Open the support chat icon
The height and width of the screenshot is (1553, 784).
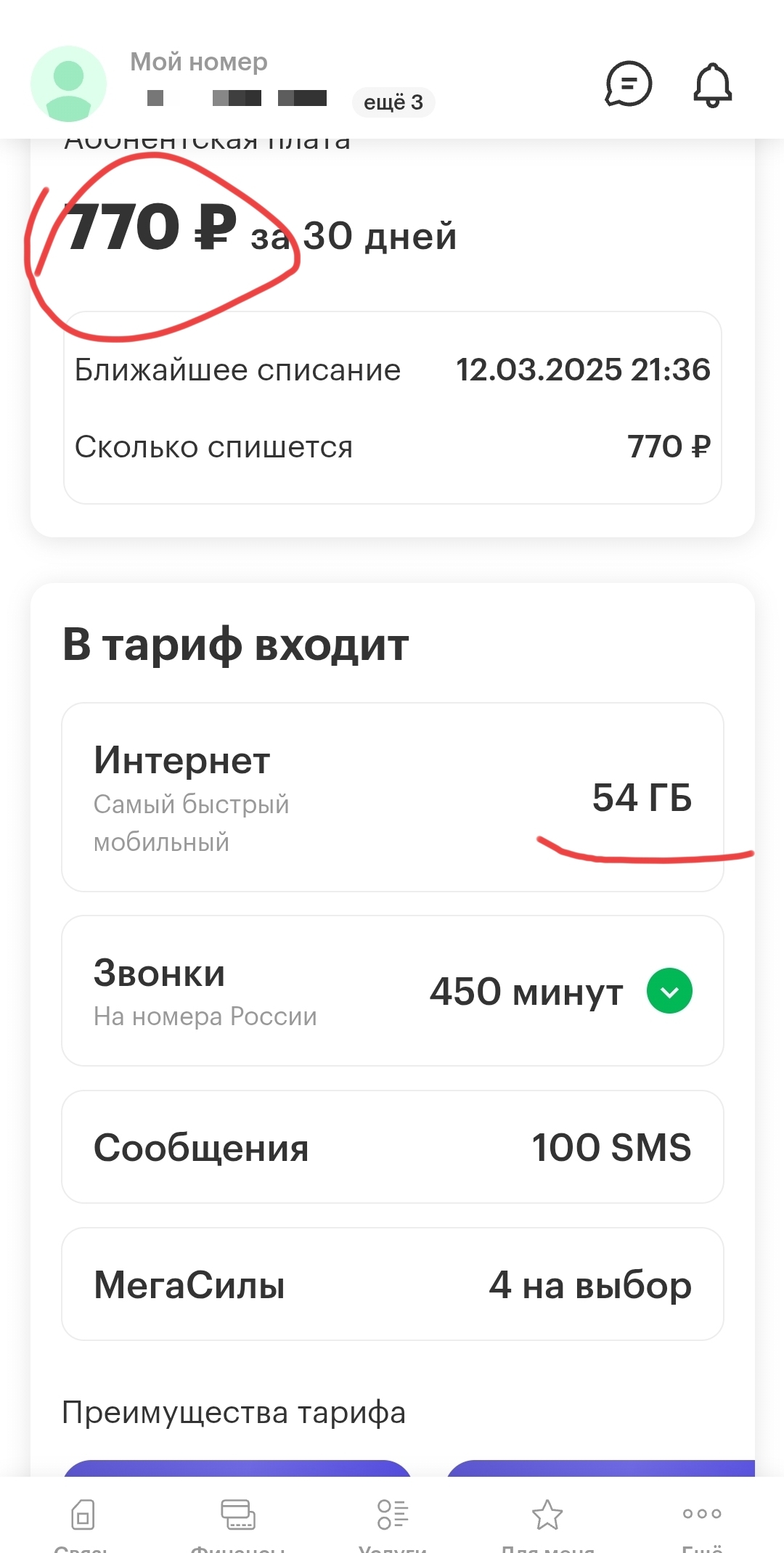[629, 84]
